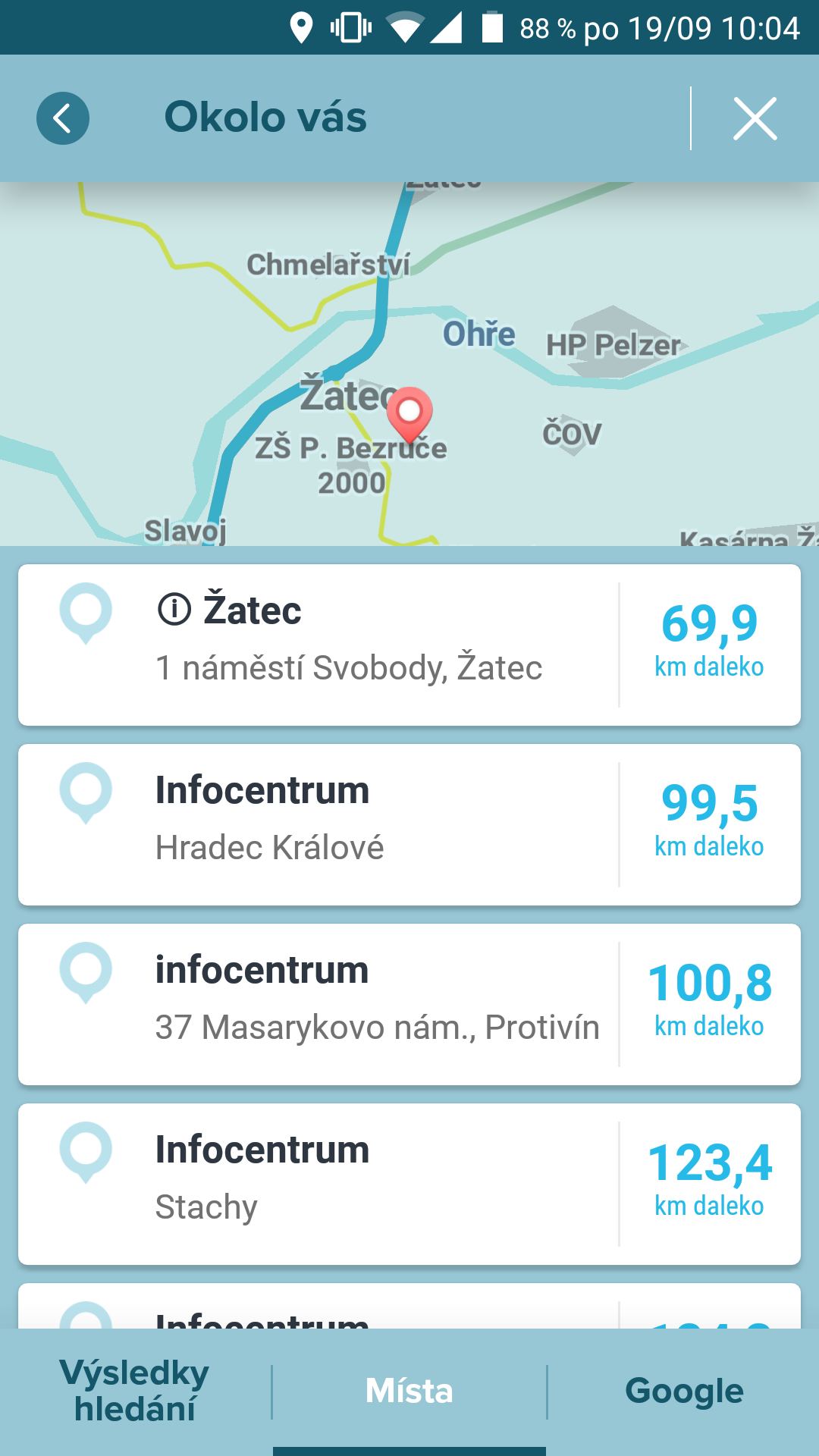Select the Místa tab

409,1392
